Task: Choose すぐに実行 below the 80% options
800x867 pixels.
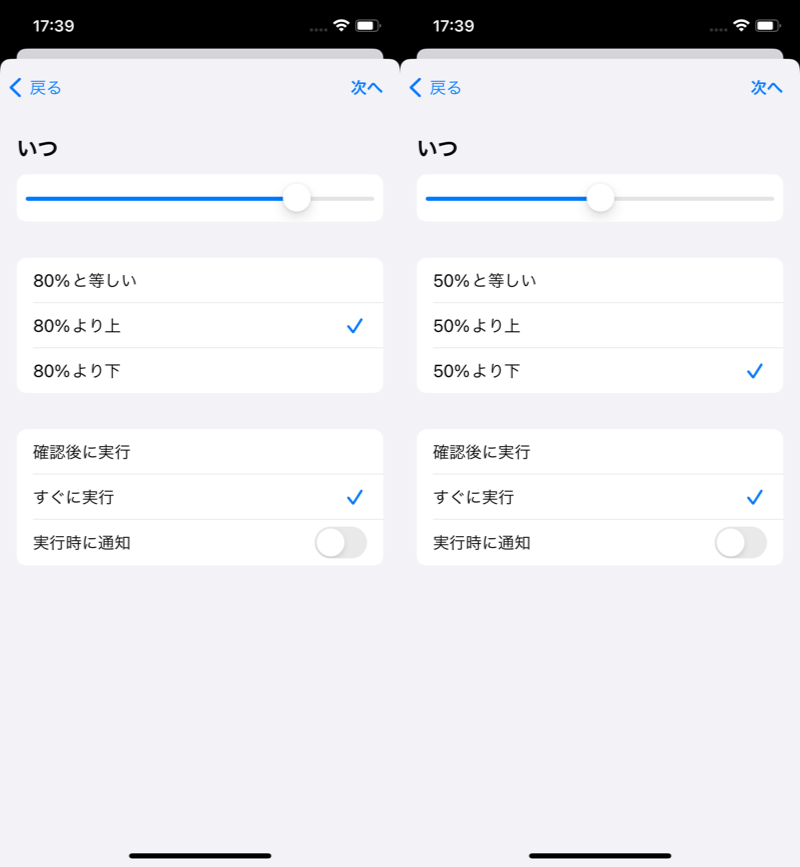Action: point(200,497)
